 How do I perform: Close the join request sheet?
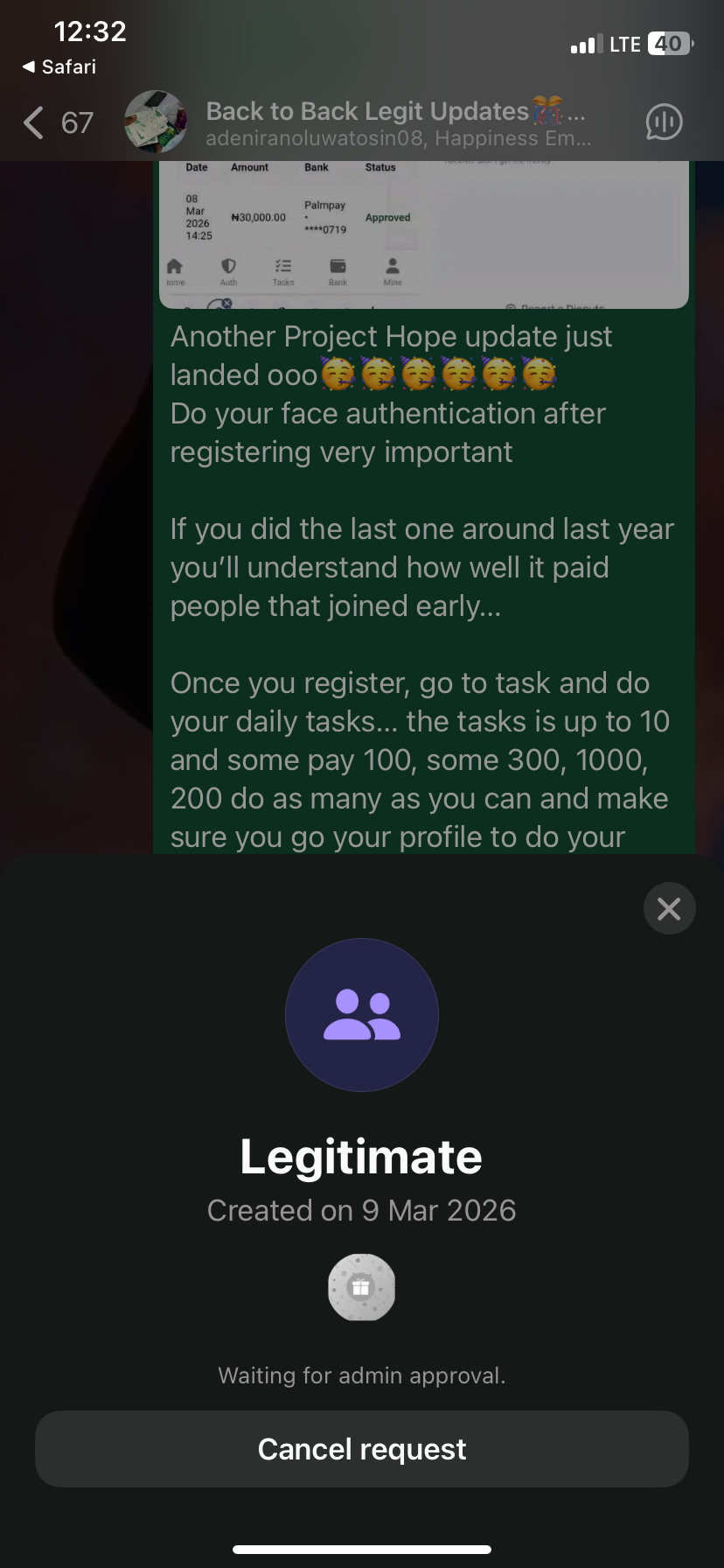point(669,909)
